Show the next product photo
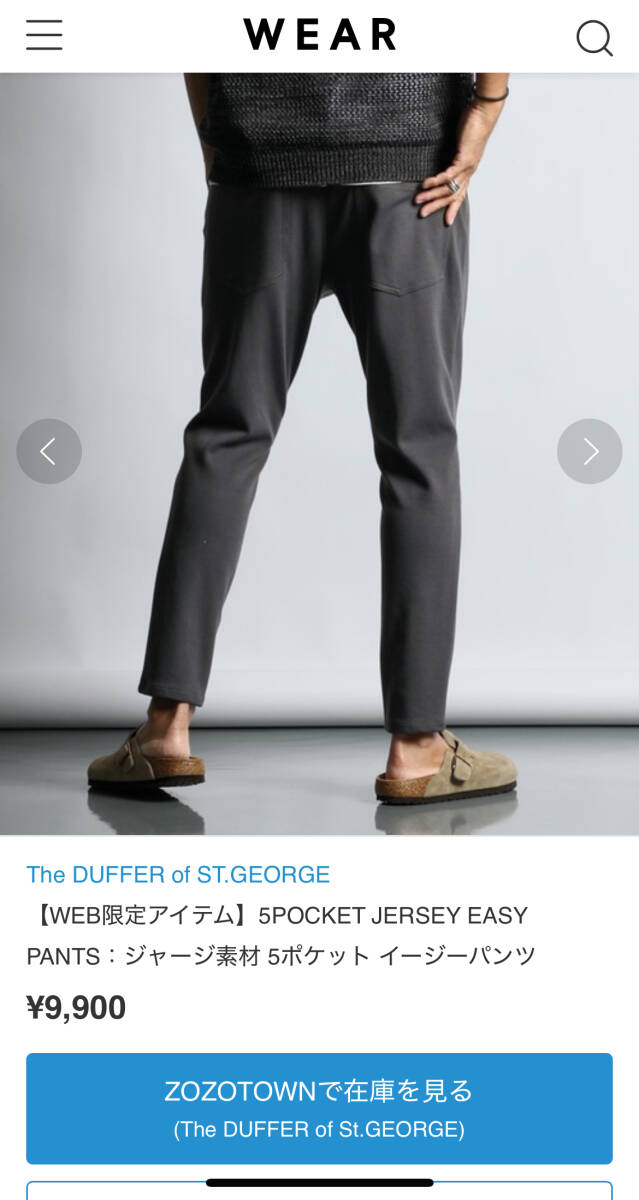639x1200 pixels. coord(590,451)
